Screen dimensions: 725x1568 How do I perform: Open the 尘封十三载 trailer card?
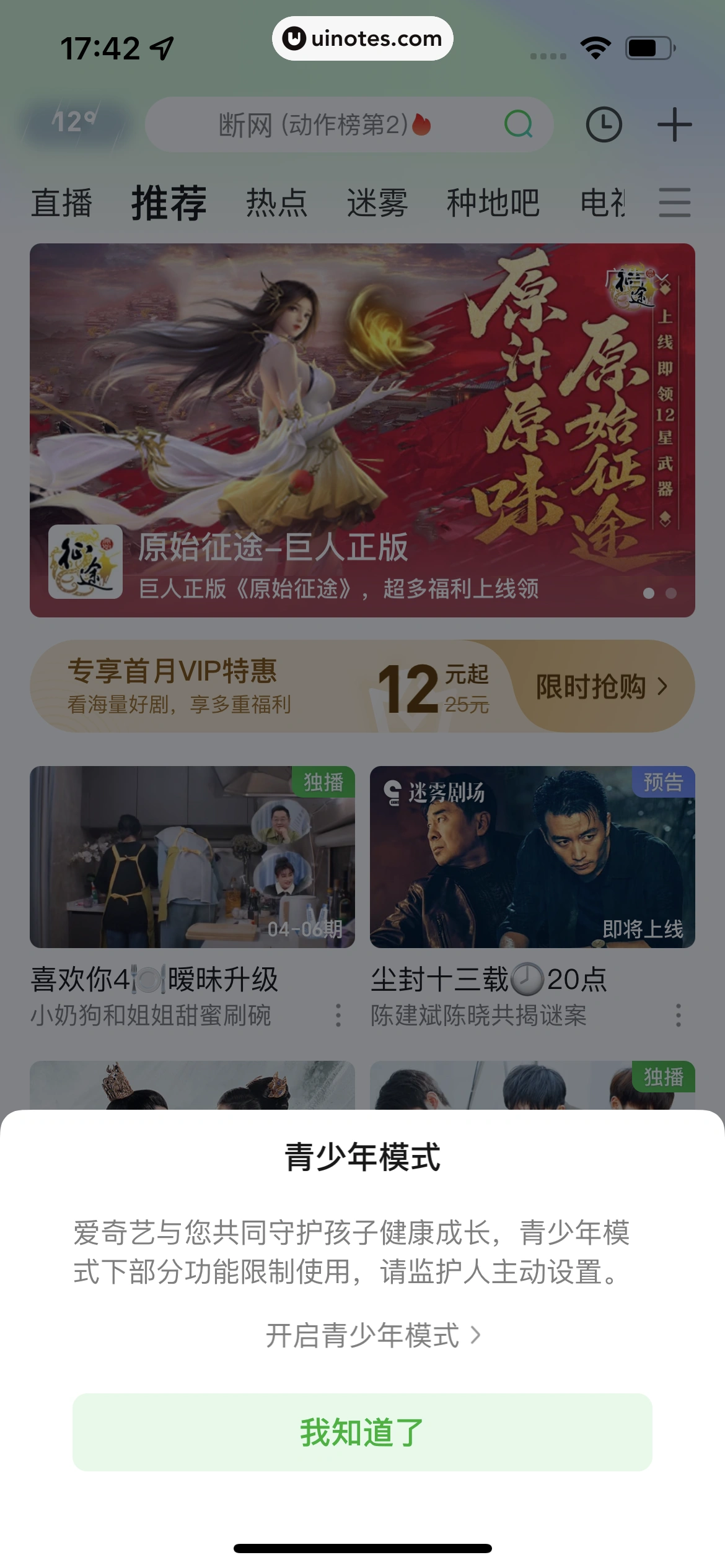532,857
